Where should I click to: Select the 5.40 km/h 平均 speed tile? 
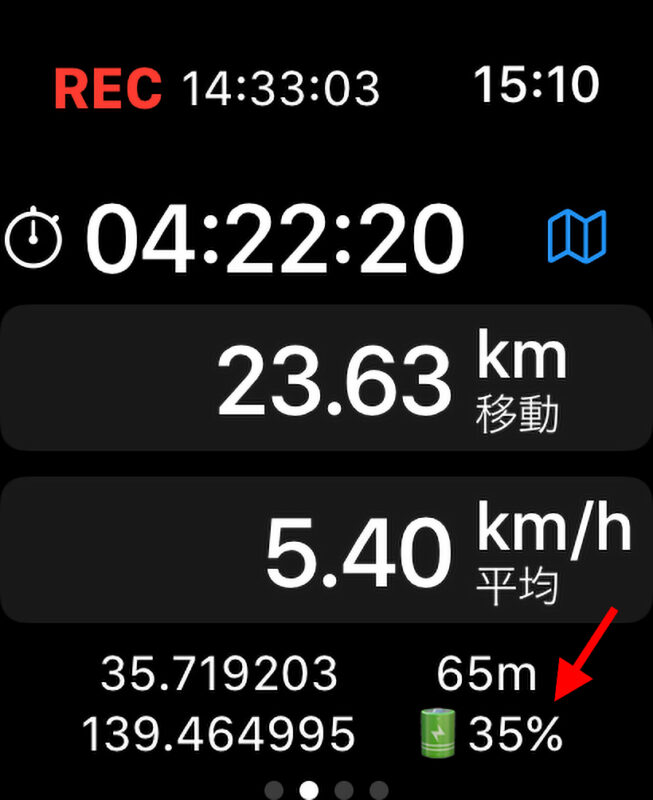click(326, 551)
